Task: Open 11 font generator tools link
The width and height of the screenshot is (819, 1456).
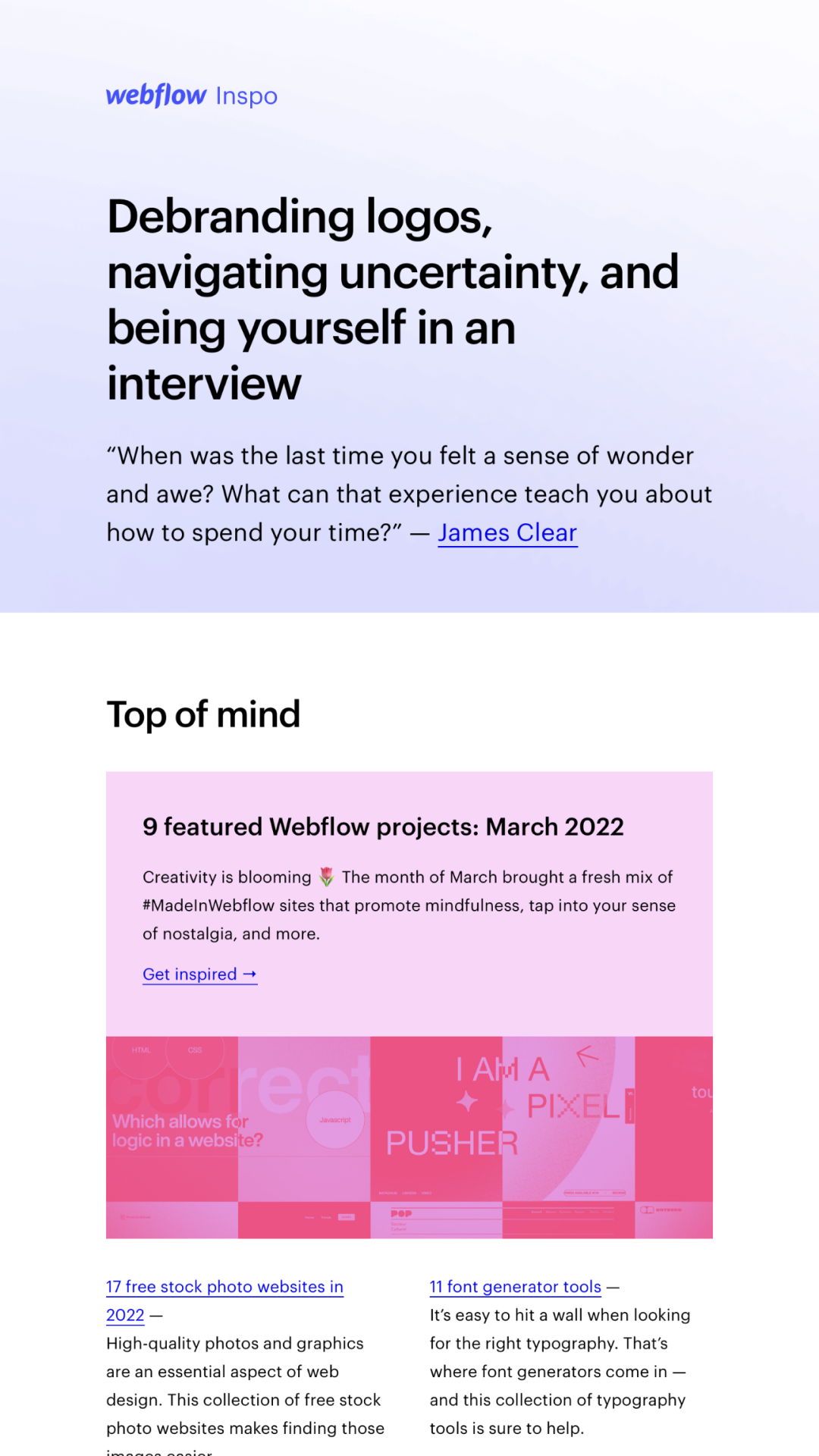Action: click(515, 1287)
